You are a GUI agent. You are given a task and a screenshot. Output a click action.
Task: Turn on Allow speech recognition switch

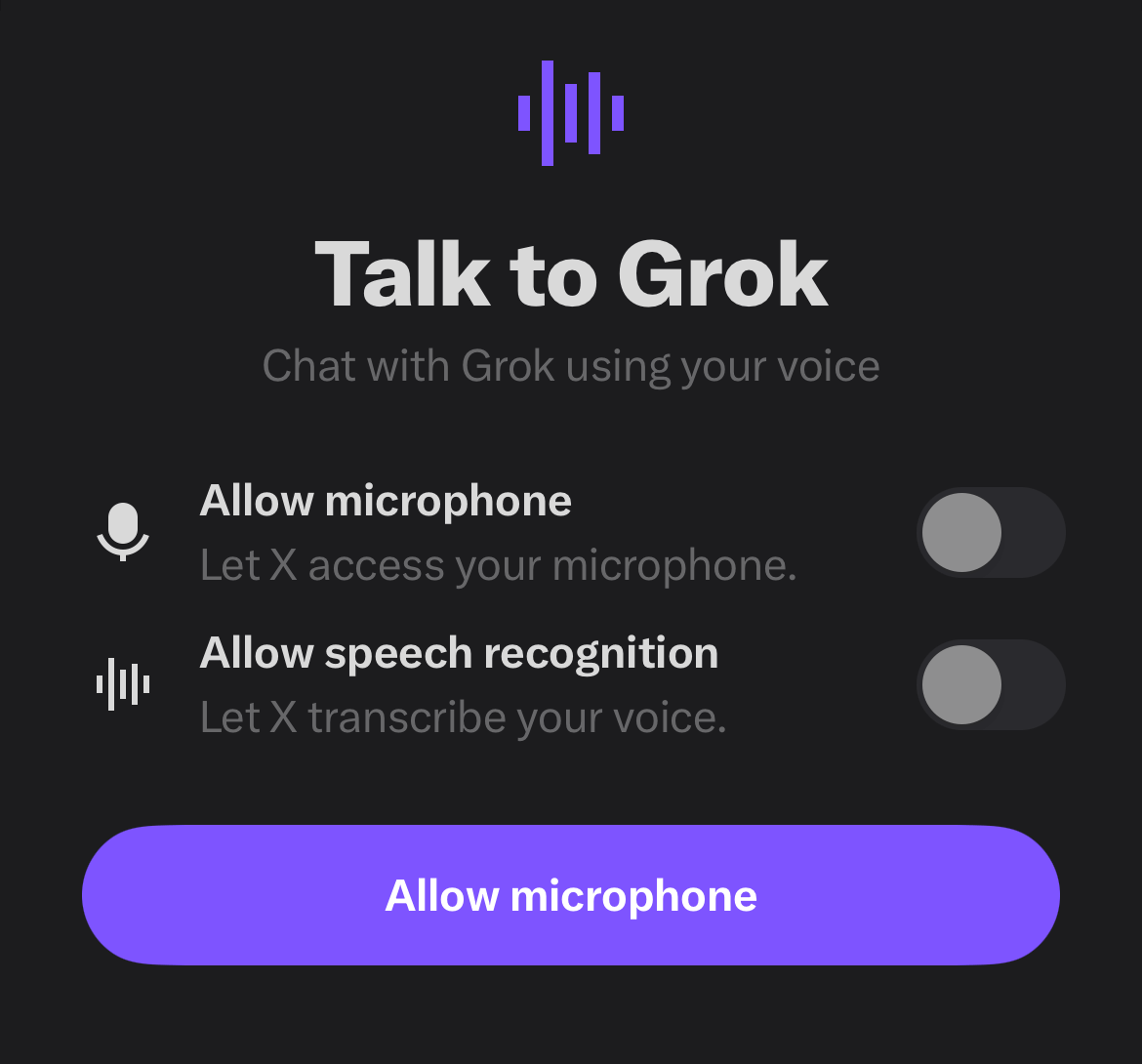pyautogui.click(x=990, y=684)
